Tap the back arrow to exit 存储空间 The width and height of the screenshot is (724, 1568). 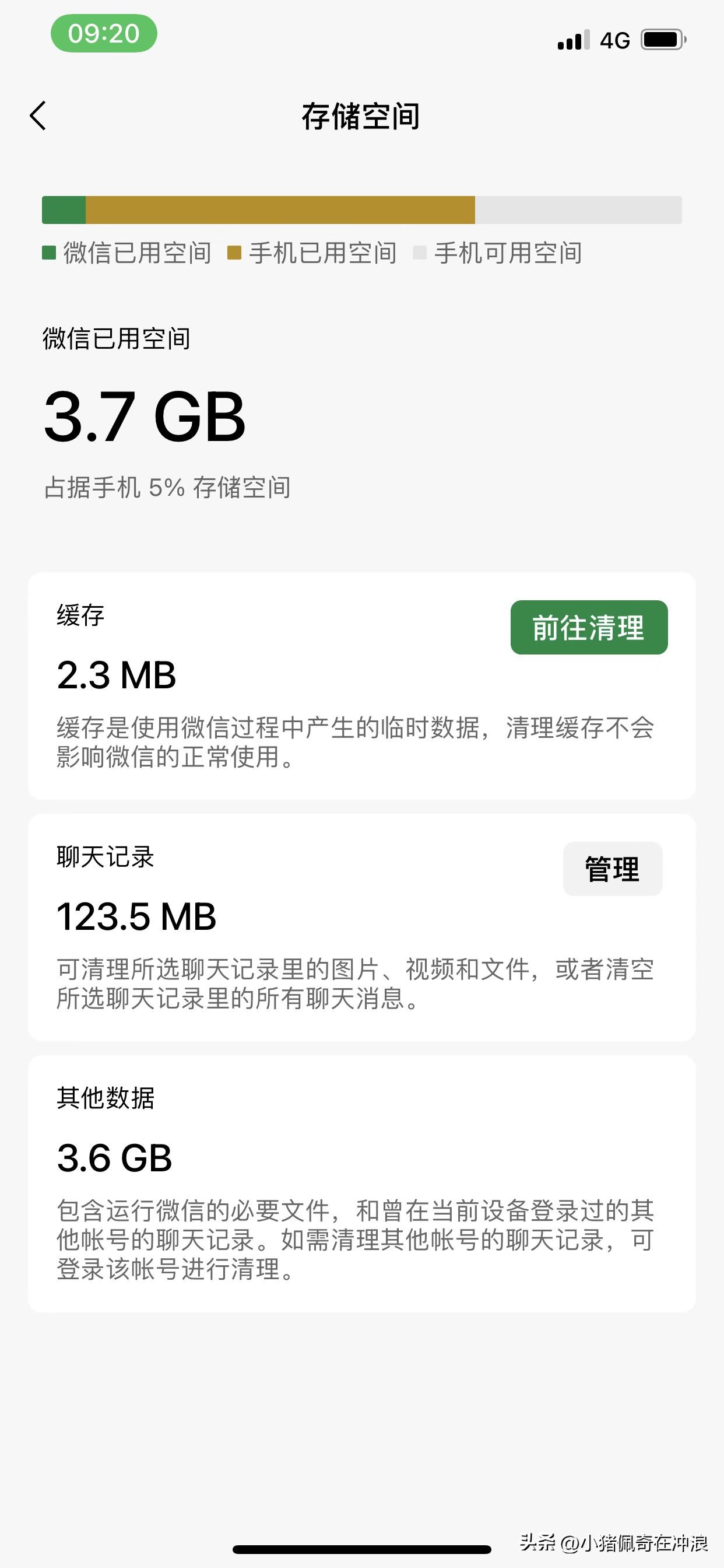(38, 117)
